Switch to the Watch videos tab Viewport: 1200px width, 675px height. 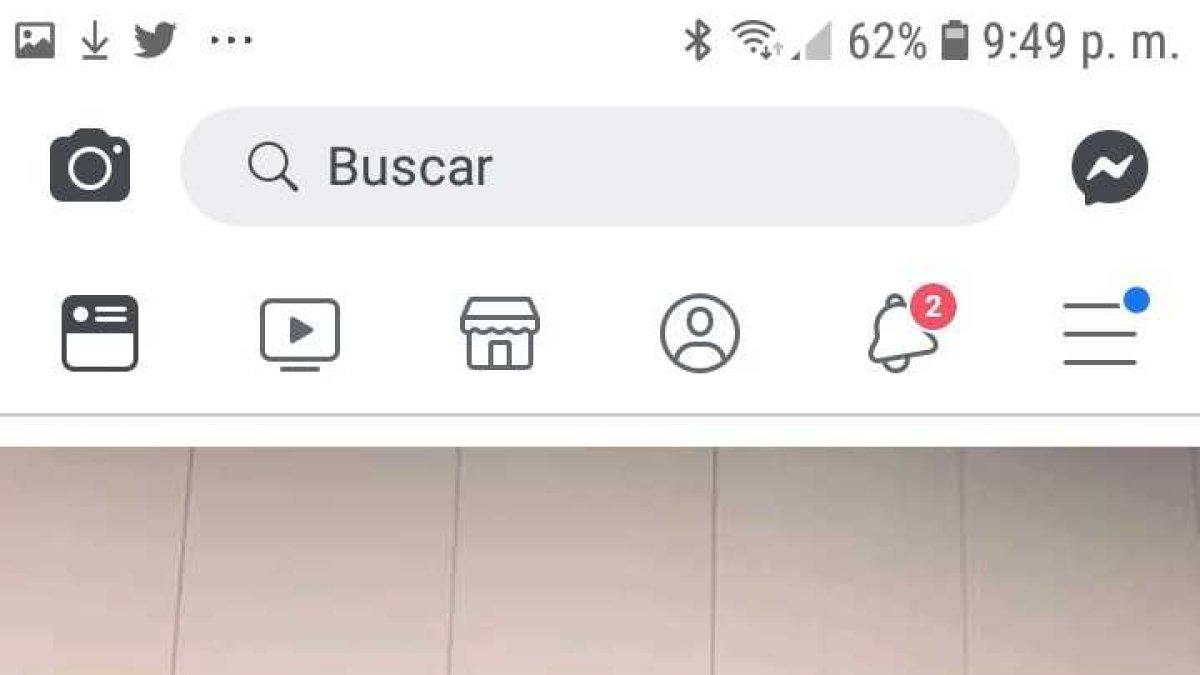(300, 333)
